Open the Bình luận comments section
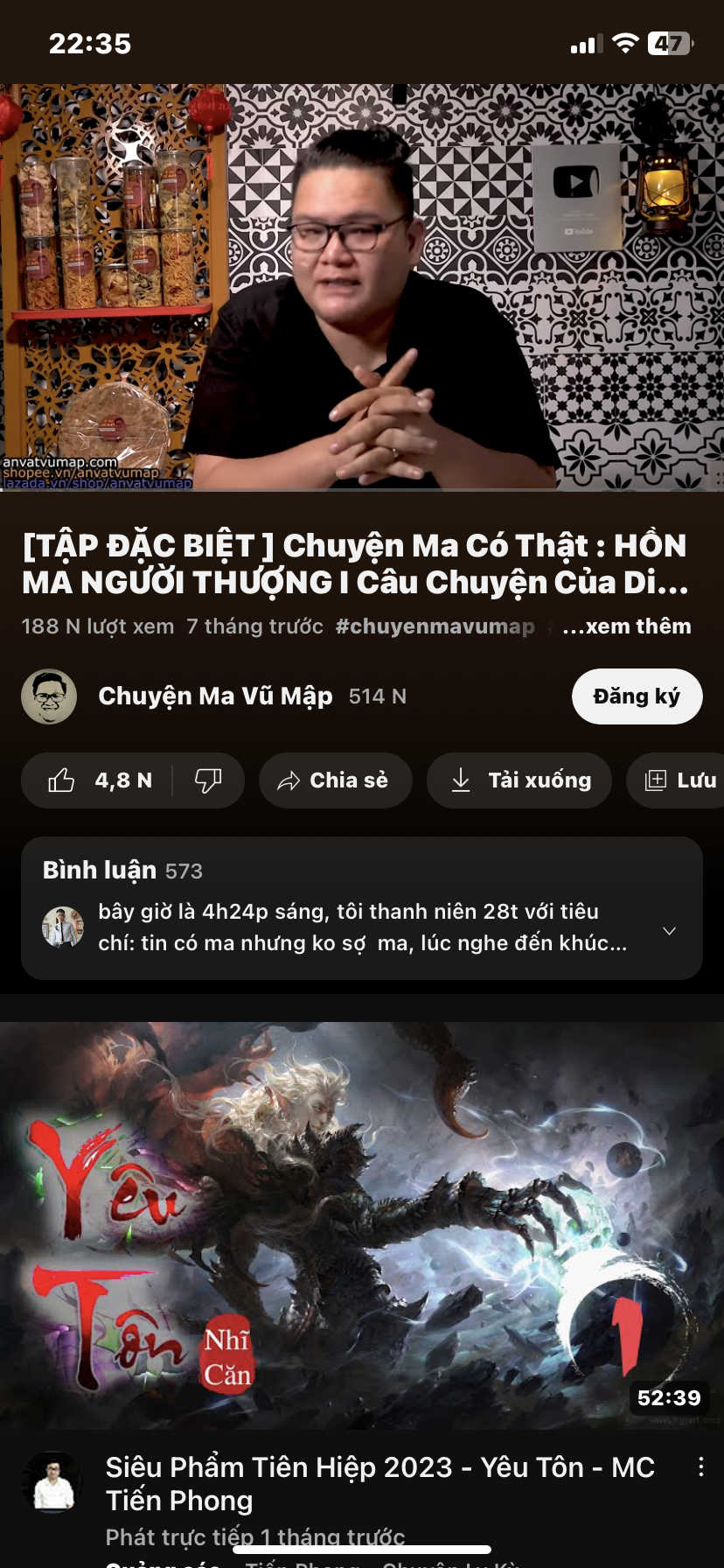 point(362,908)
